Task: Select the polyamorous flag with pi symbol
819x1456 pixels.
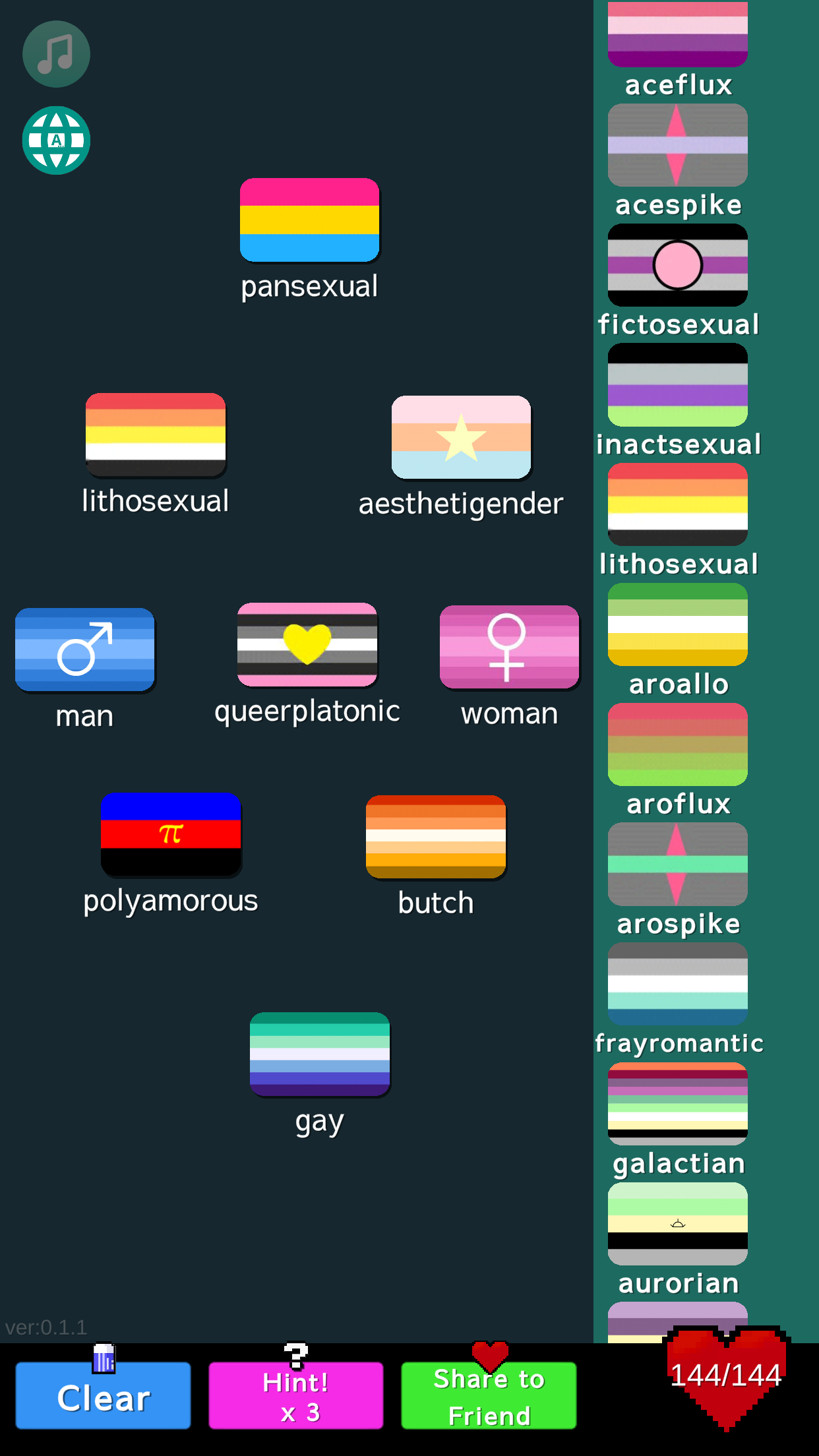Action: [171, 836]
